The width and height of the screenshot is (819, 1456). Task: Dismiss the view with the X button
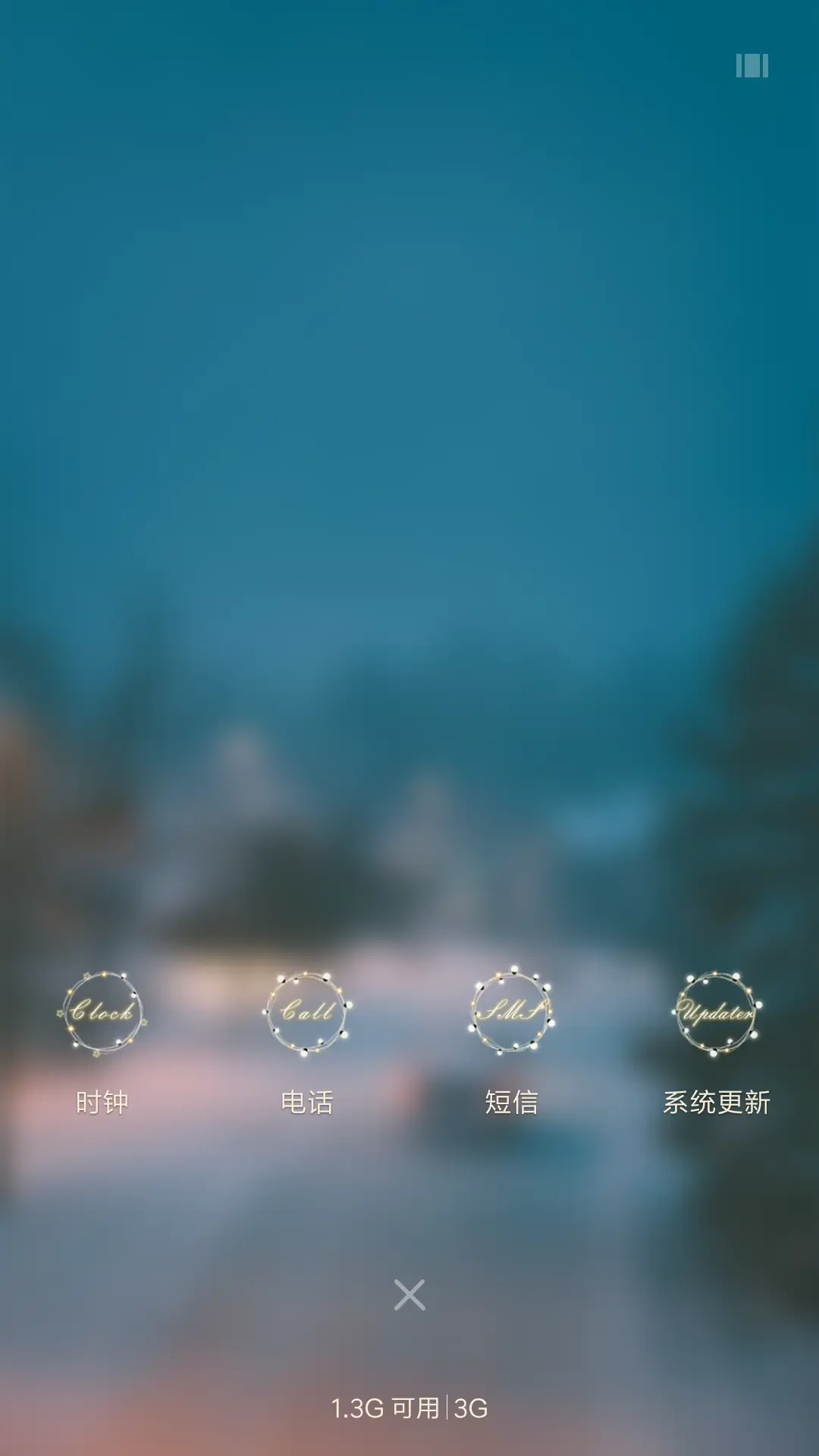[409, 1294]
